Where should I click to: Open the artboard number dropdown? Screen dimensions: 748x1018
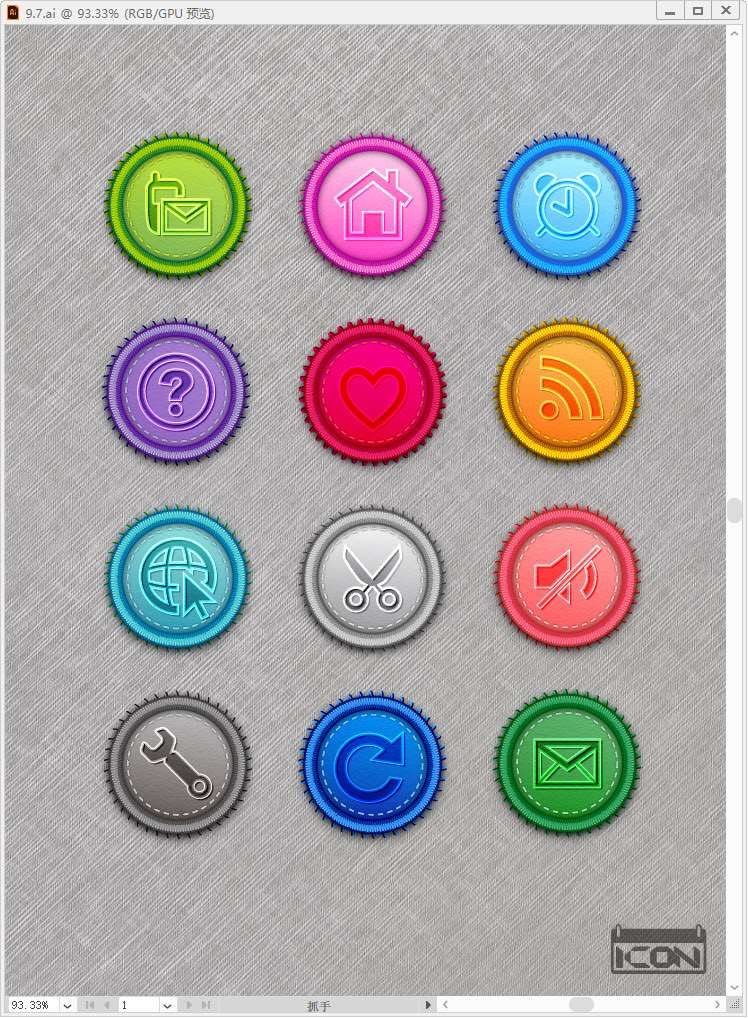click(167, 1005)
